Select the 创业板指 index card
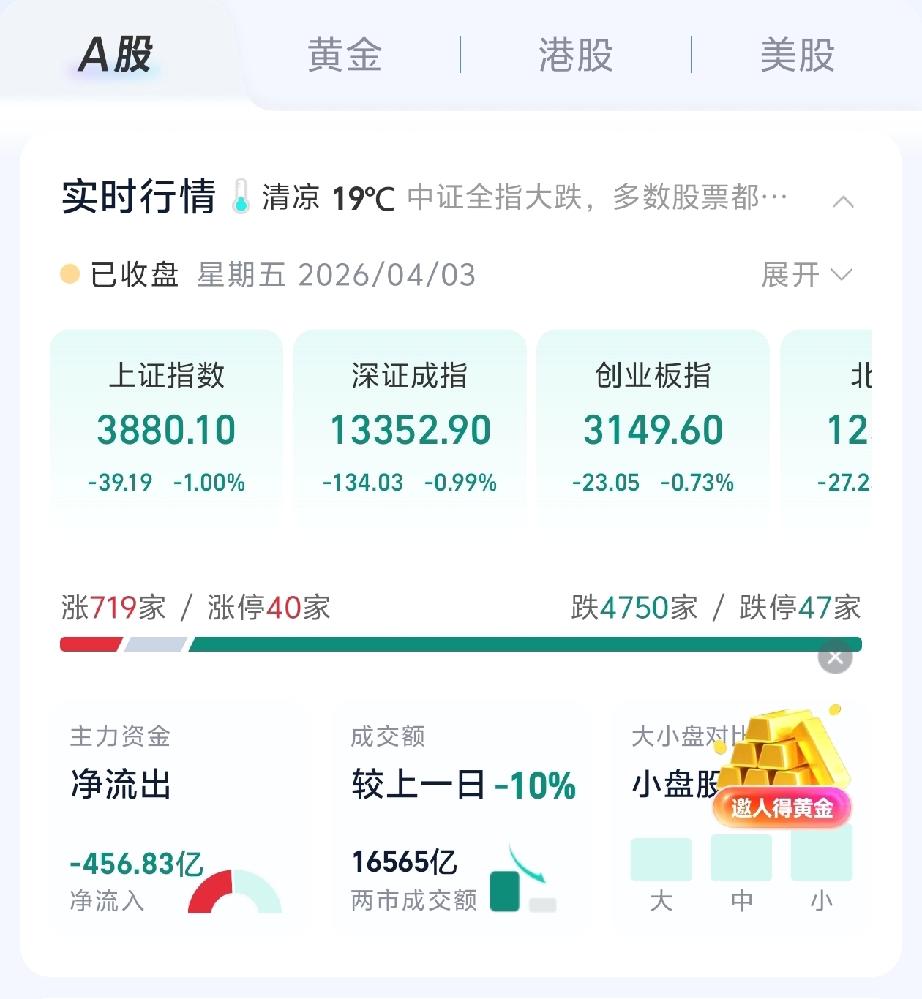The width and height of the screenshot is (922, 999). point(652,425)
